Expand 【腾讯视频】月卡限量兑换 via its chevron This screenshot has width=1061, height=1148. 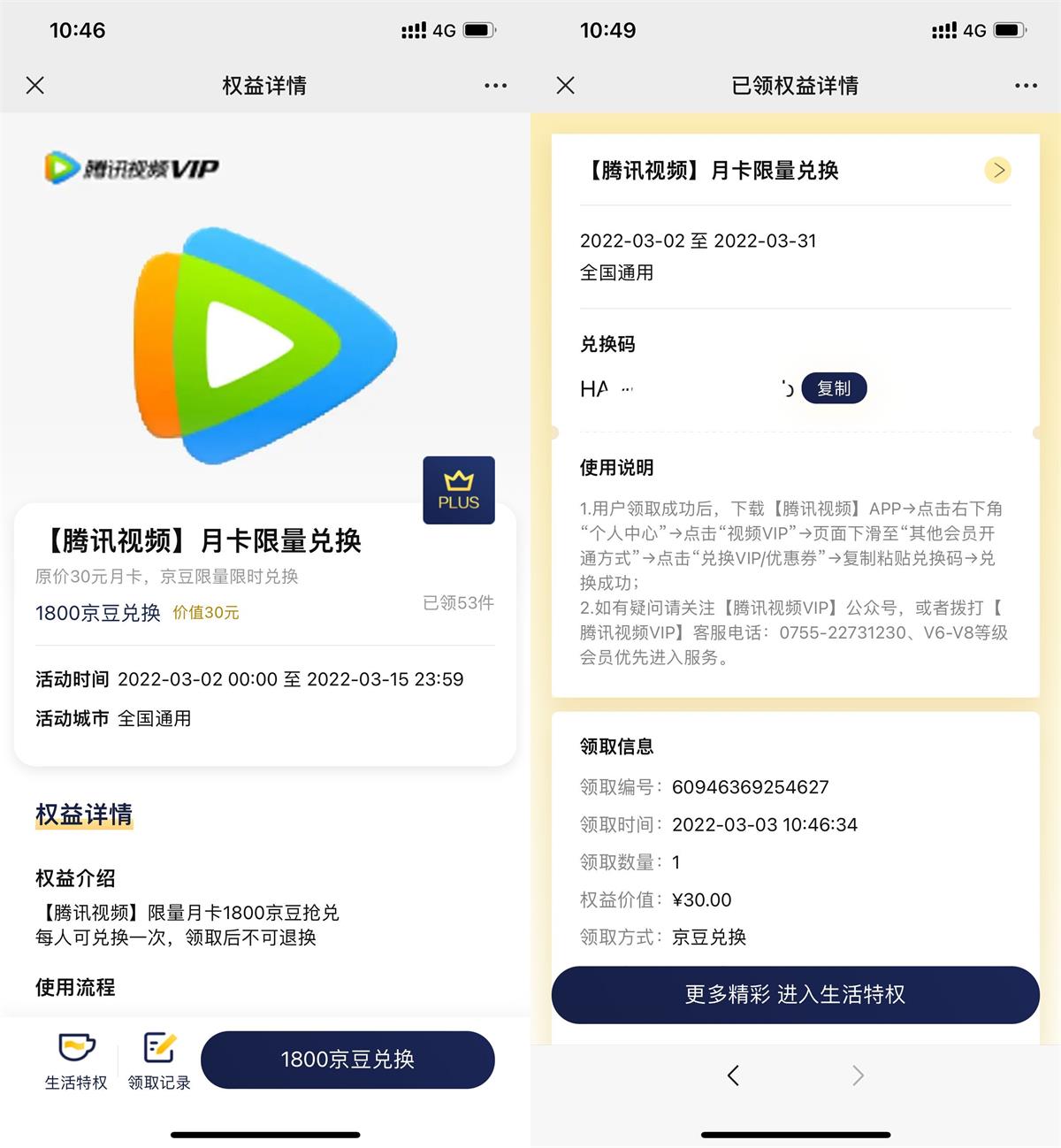pyautogui.click(x=997, y=170)
